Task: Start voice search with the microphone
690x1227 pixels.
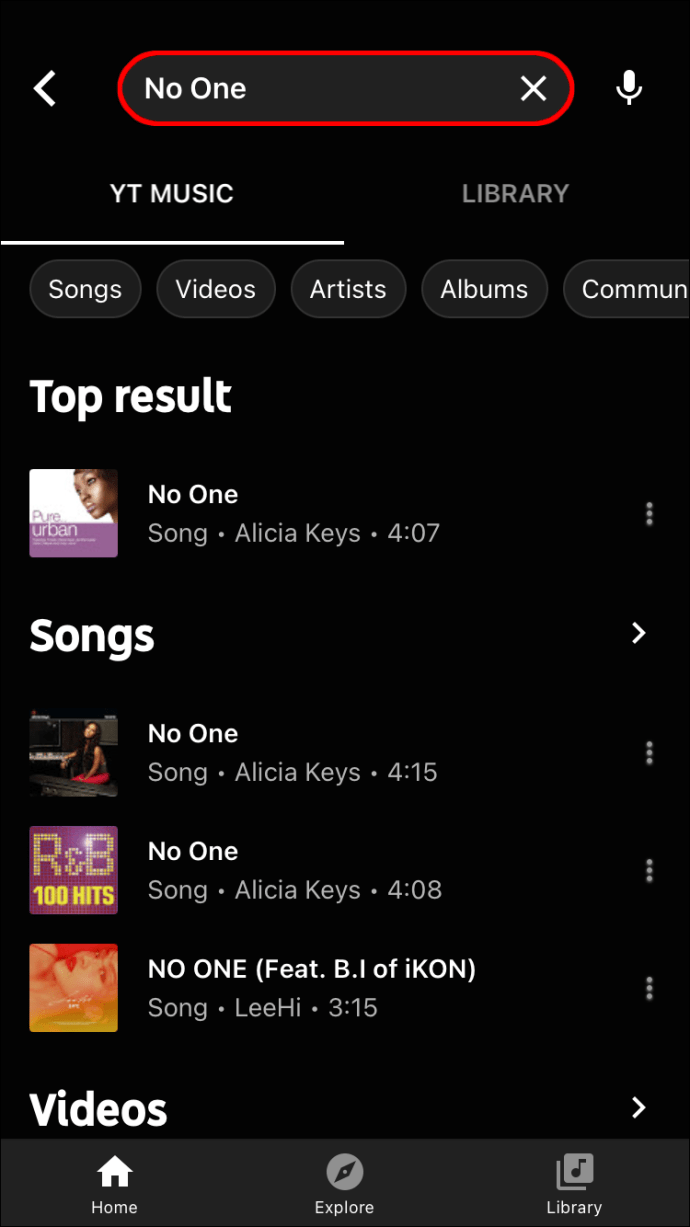Action: [x=629, y=89]
